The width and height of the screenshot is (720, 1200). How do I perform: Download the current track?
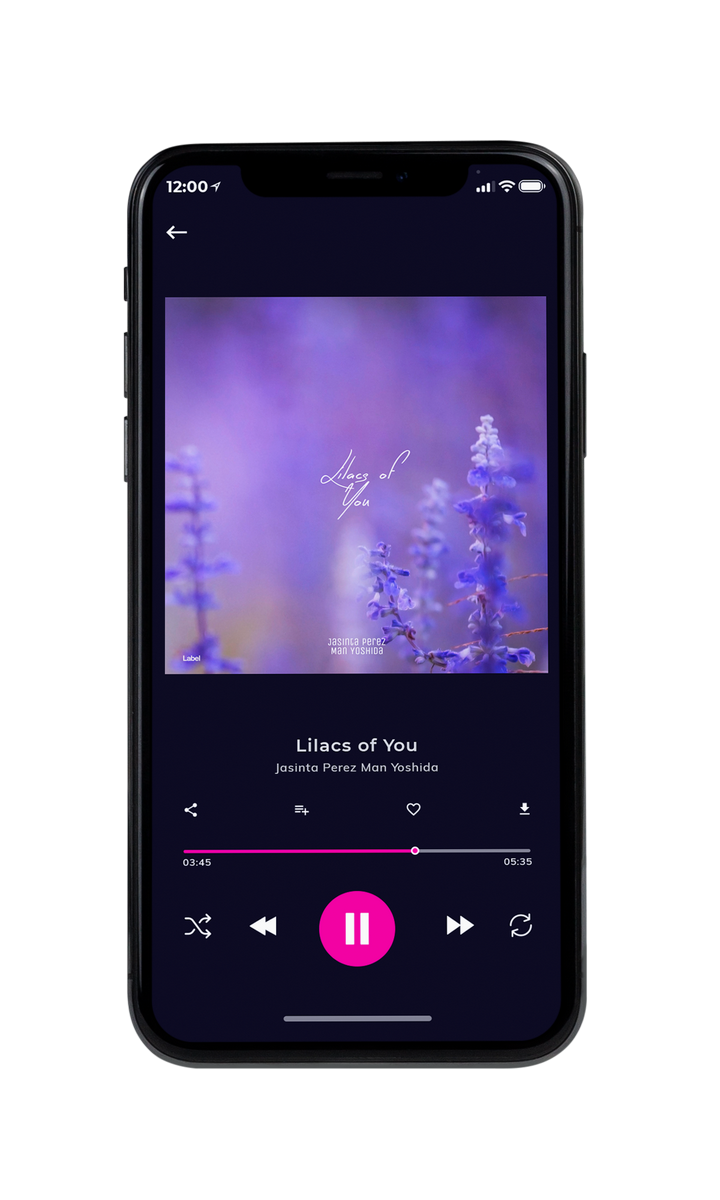coord(524,809)
